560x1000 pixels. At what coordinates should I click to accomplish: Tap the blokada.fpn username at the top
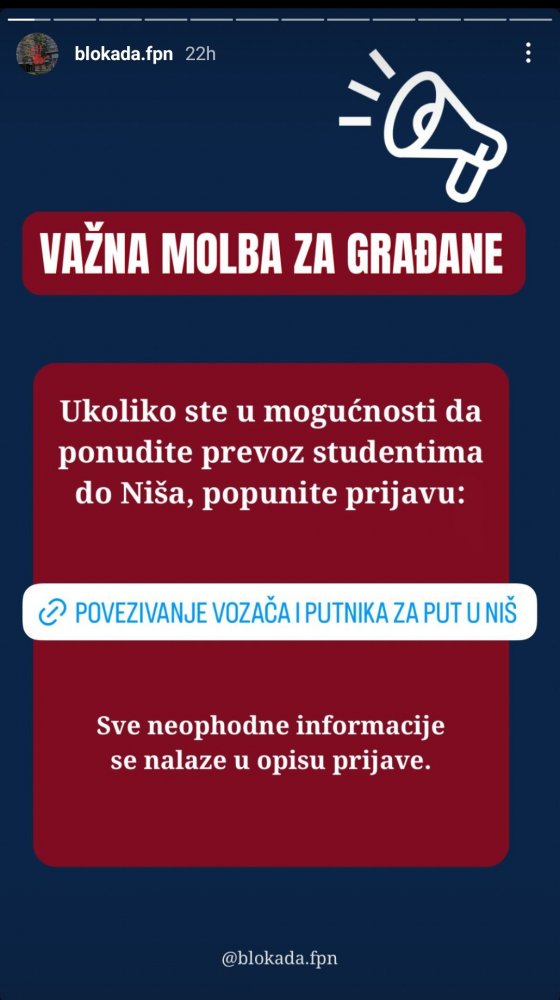point(124,54)
